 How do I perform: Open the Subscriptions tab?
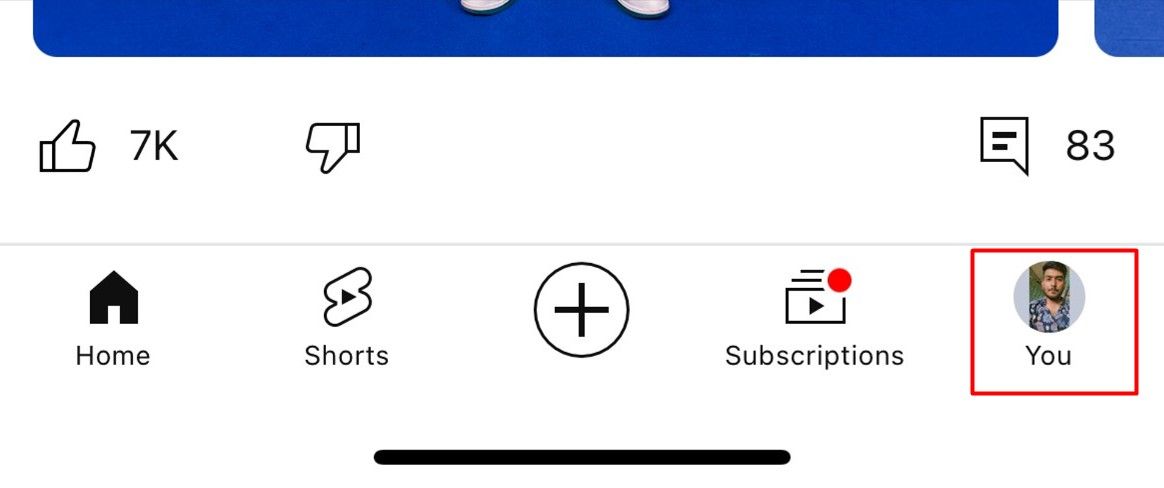coord(814,320)
